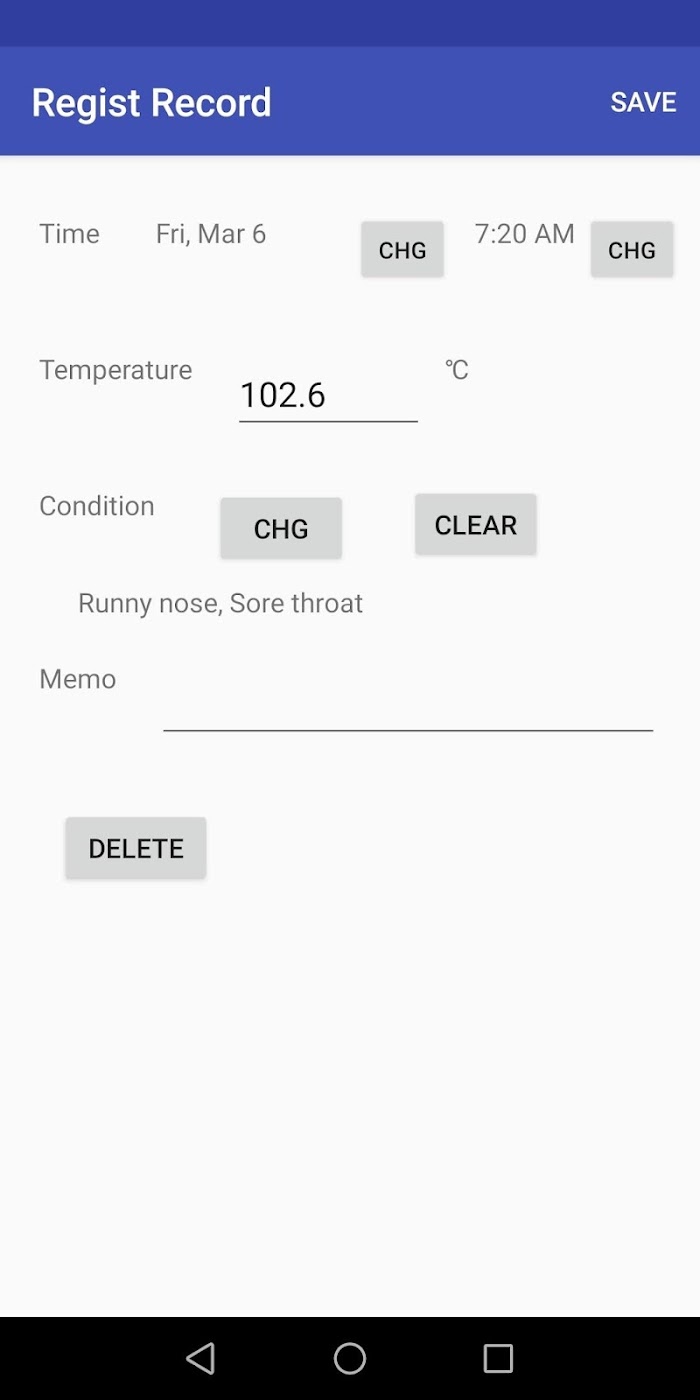Viewport: 700px width, 1400px height.
Task: Change the date Fri, Mar 6
Action: pyautogui.click(x=402, y=250)
